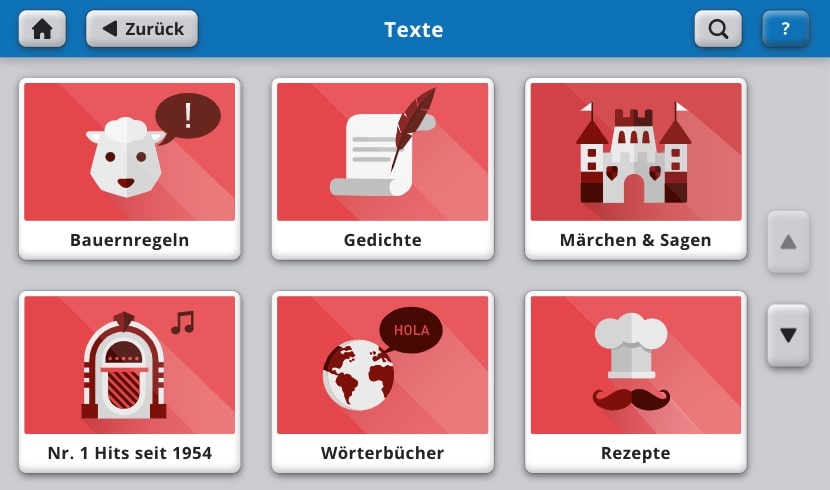Tap the Zurück back button
830x490 pixels.
pyautogui.click(x=142, y=29)
